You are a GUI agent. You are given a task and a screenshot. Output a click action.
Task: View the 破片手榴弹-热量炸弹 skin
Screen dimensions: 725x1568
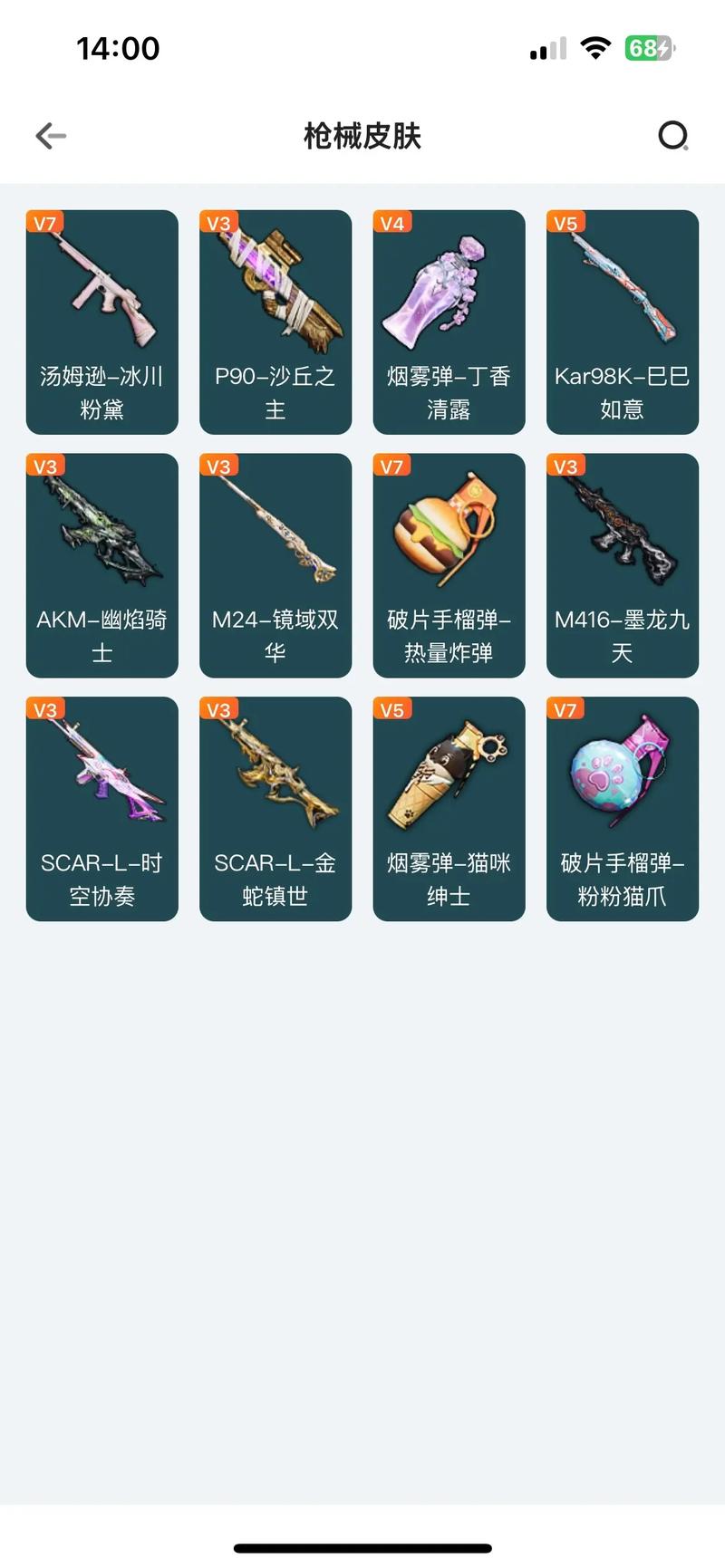click(x=449, y=565)
